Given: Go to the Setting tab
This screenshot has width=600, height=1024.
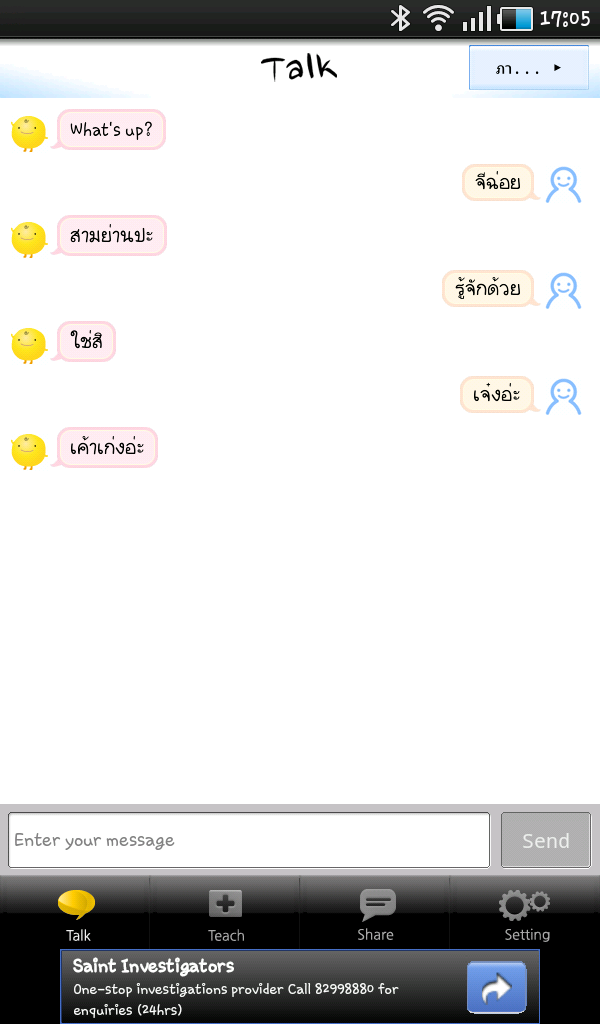Looking at the screenshot, I should click(526, 914).
